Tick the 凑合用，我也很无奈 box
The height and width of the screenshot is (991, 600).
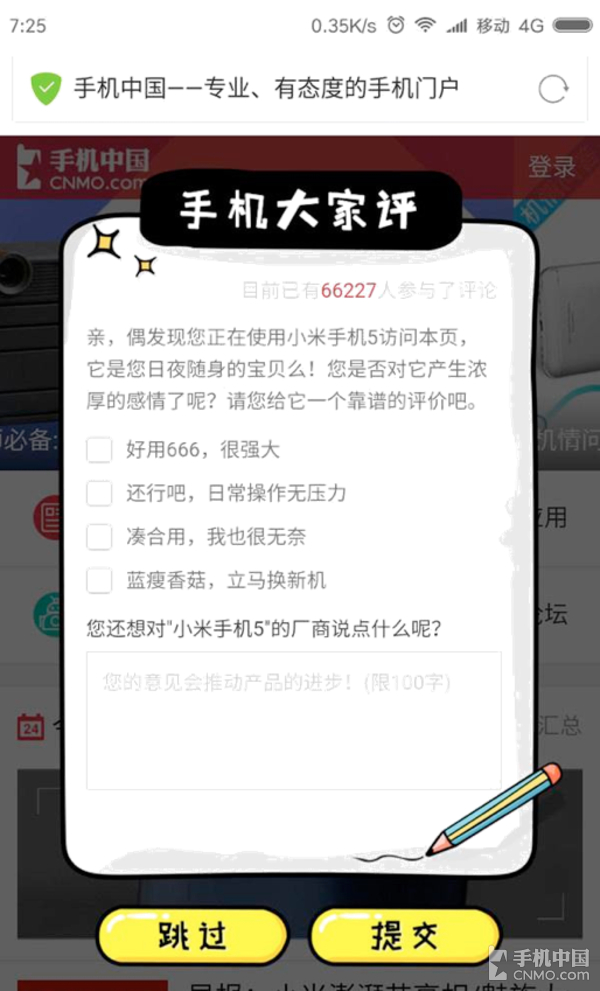(99, 537)
